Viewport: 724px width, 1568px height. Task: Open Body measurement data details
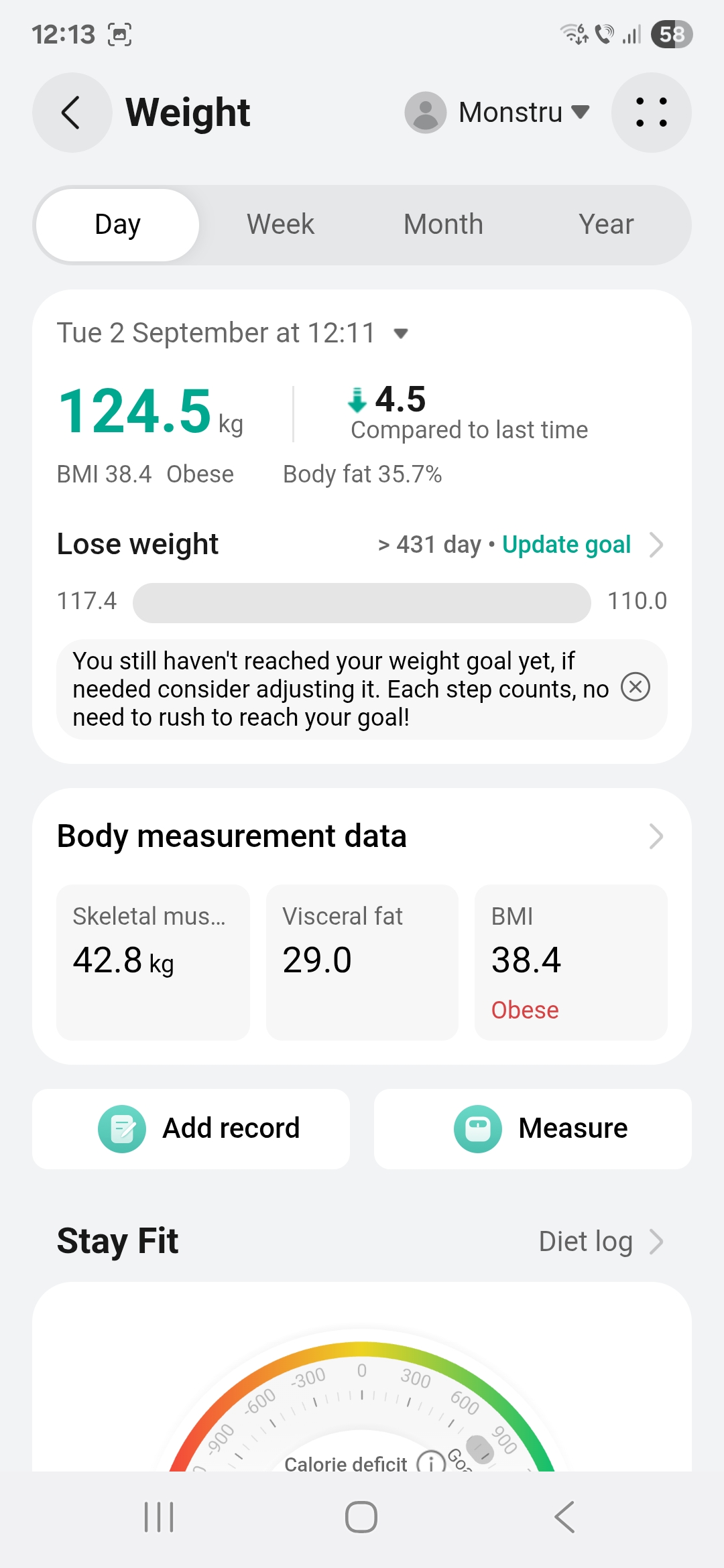(656, 836)
